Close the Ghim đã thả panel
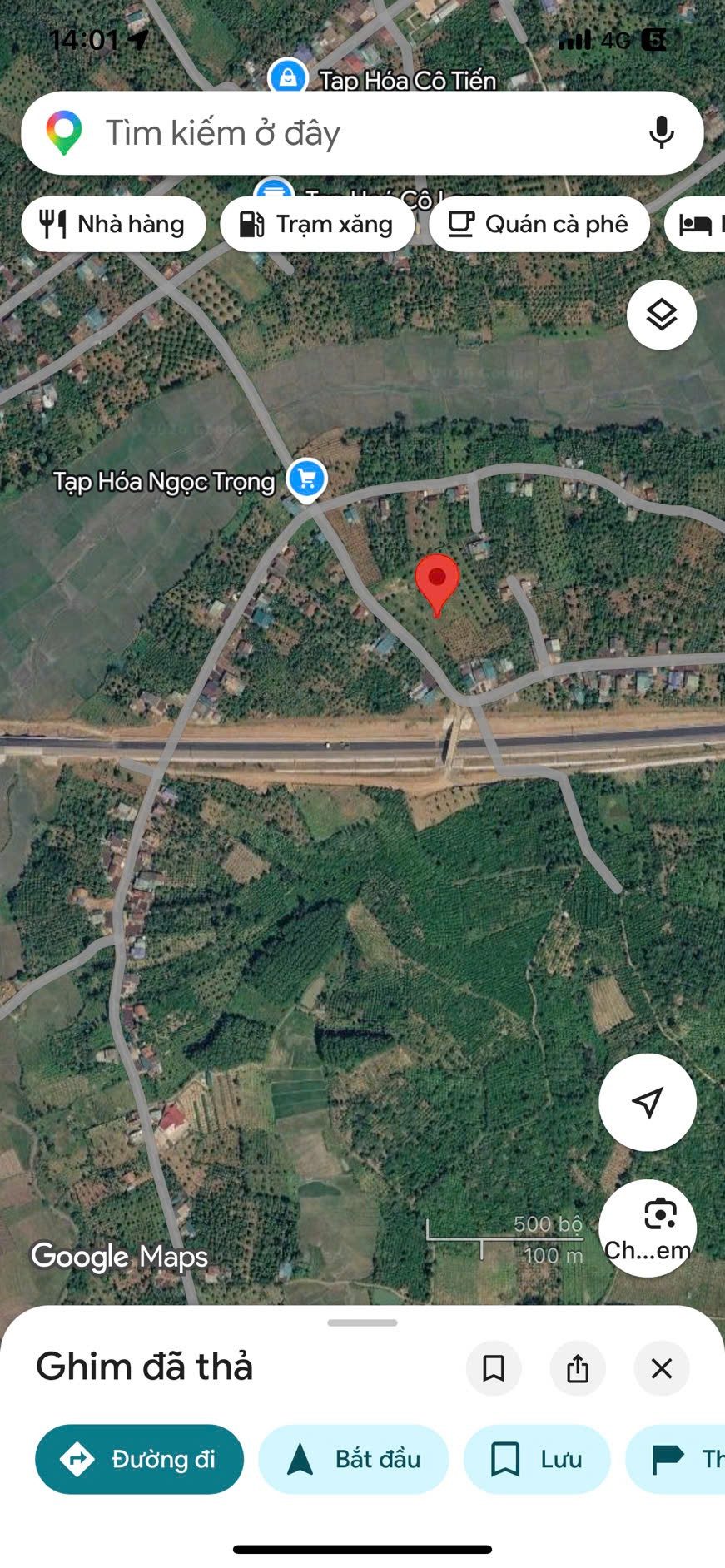The image size is (725, 1568). point(662,1368)
